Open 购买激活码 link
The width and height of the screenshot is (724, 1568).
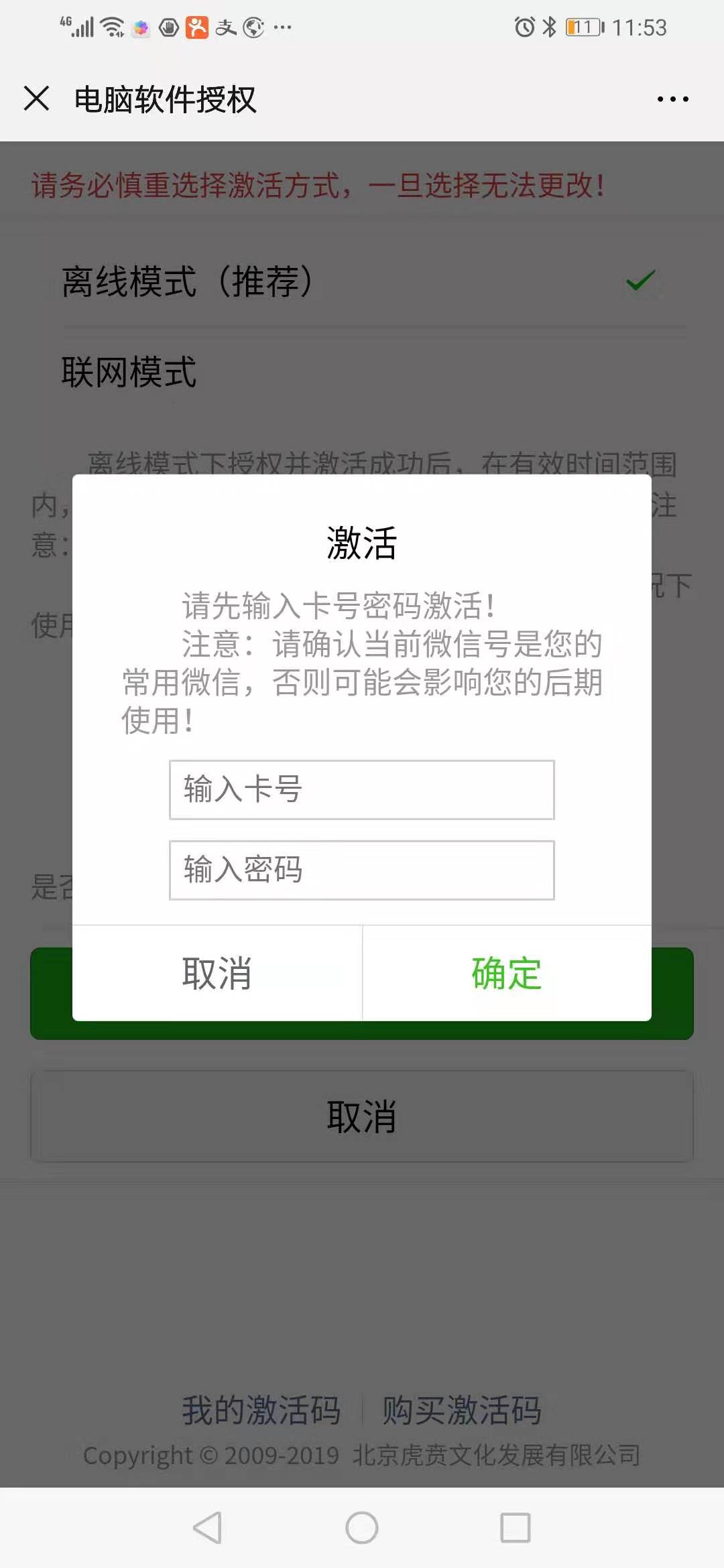(462, 1410)
